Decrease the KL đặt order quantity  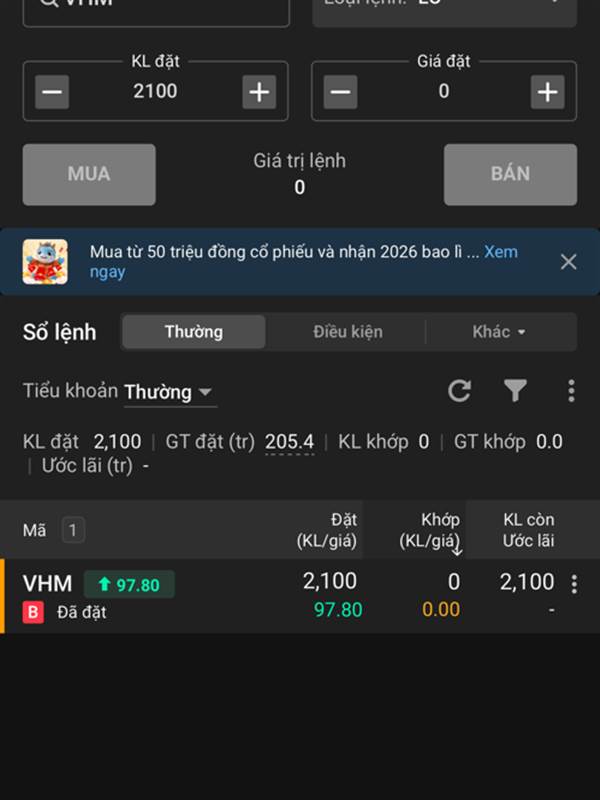point(52,92)
